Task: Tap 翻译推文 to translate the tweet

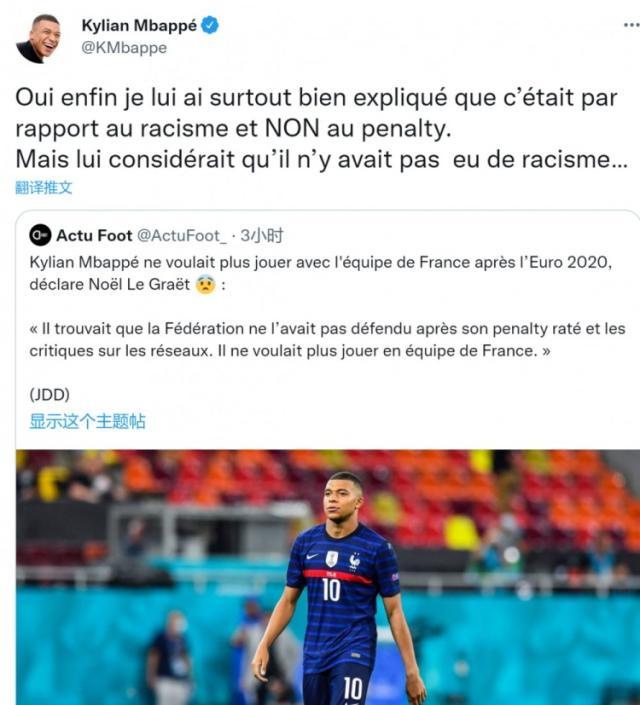Action: coord(44,187)
